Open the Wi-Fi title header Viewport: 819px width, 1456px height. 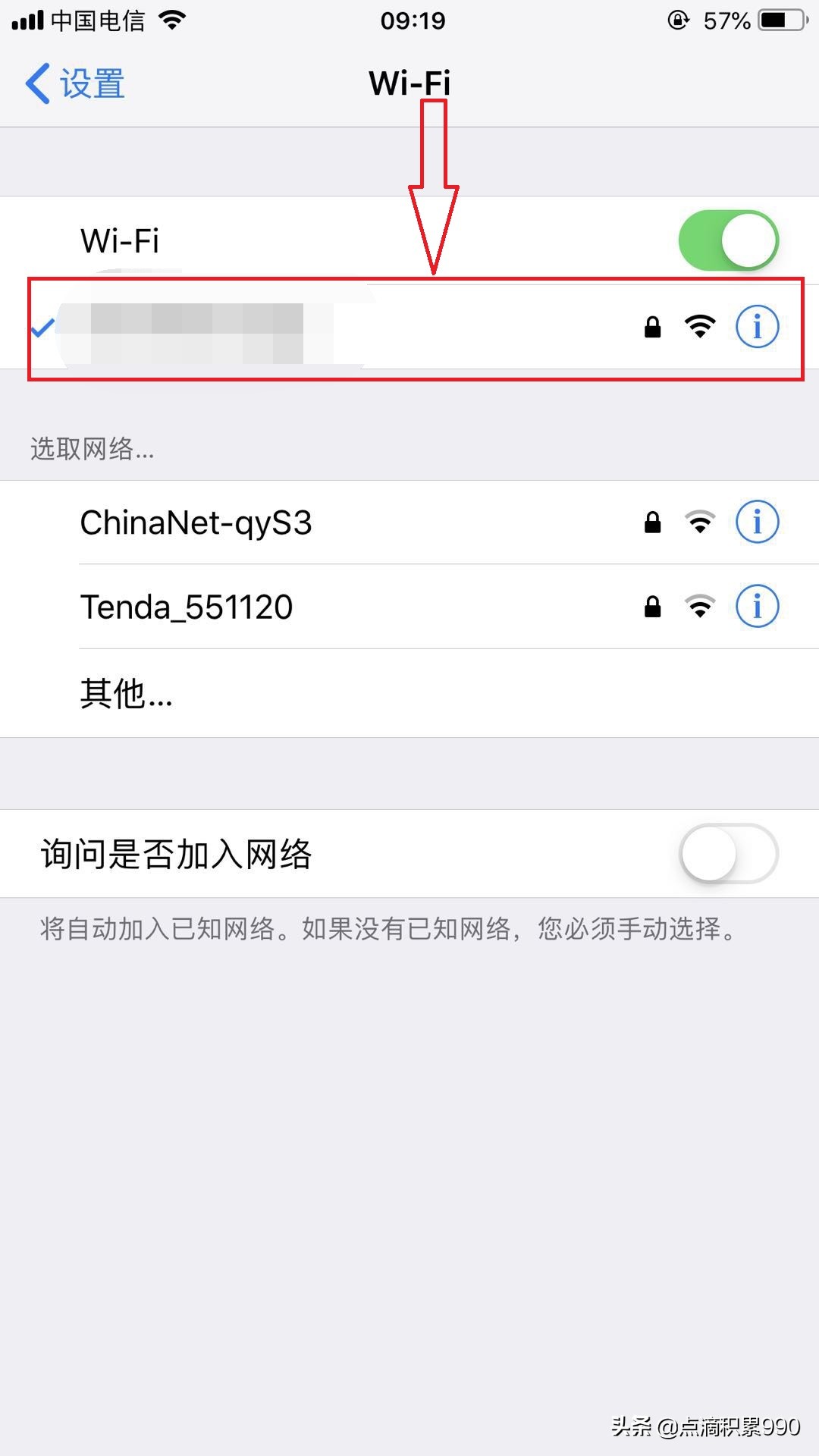click(x=409, y=82)
